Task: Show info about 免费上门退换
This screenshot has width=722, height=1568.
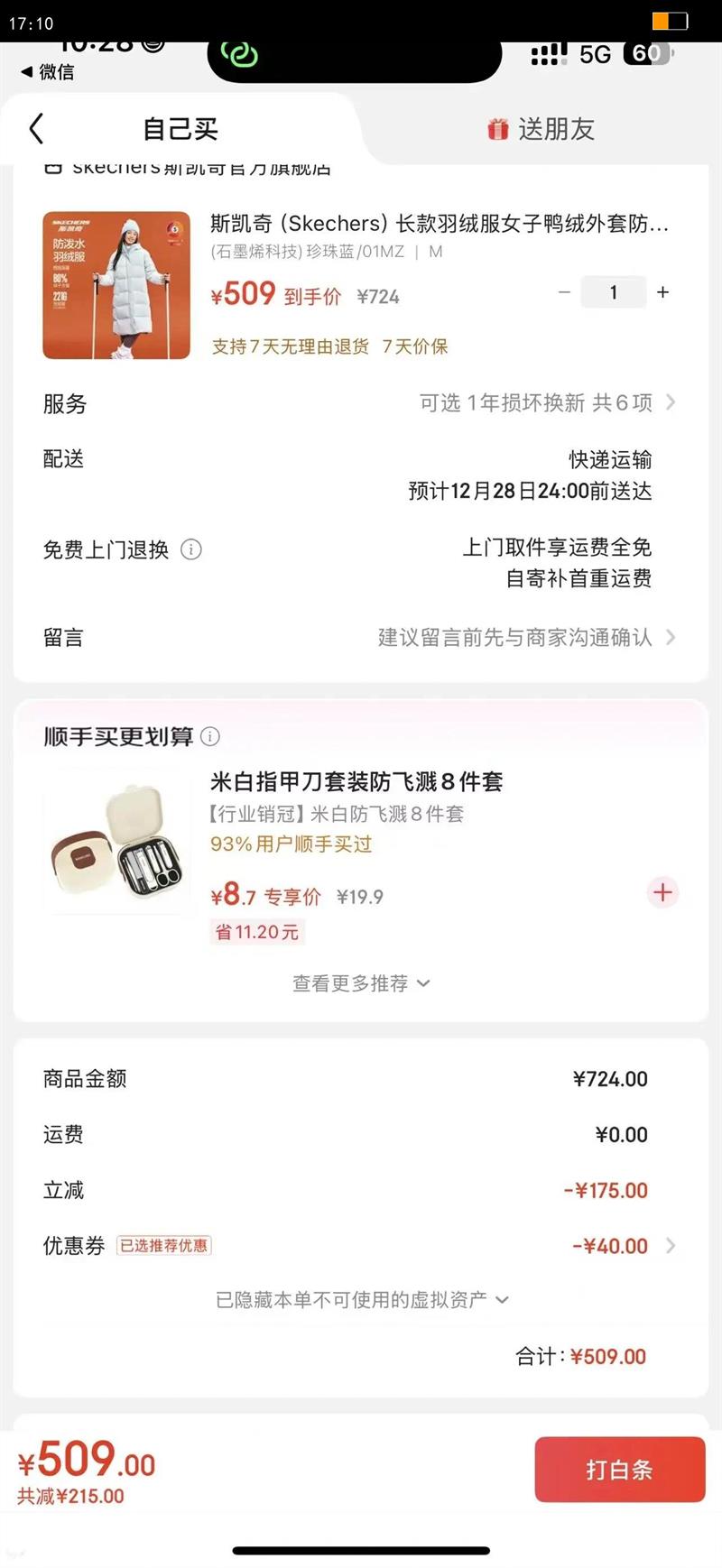Action: pos(191,549)
